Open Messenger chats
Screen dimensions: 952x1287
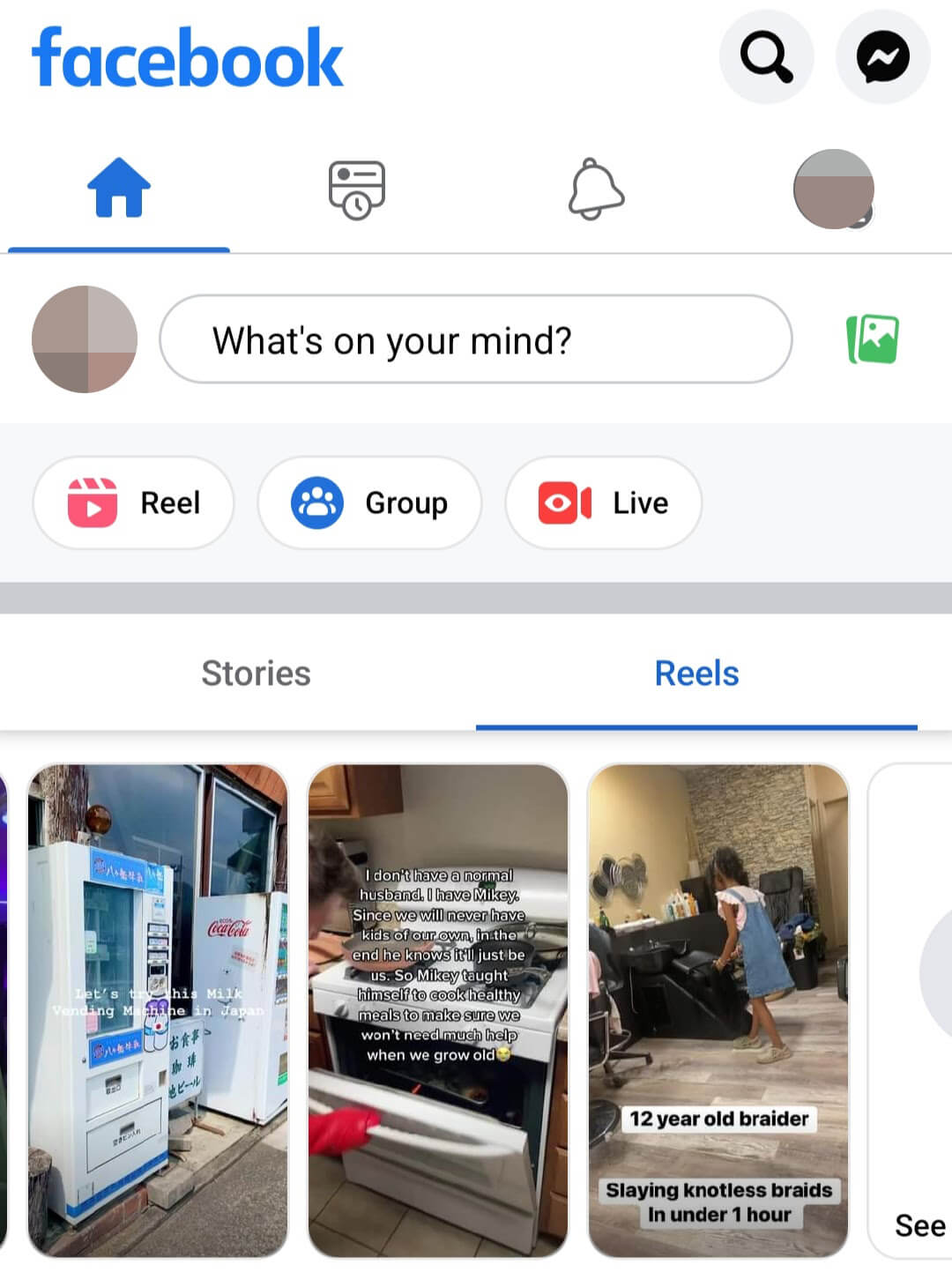click(882, 57)
